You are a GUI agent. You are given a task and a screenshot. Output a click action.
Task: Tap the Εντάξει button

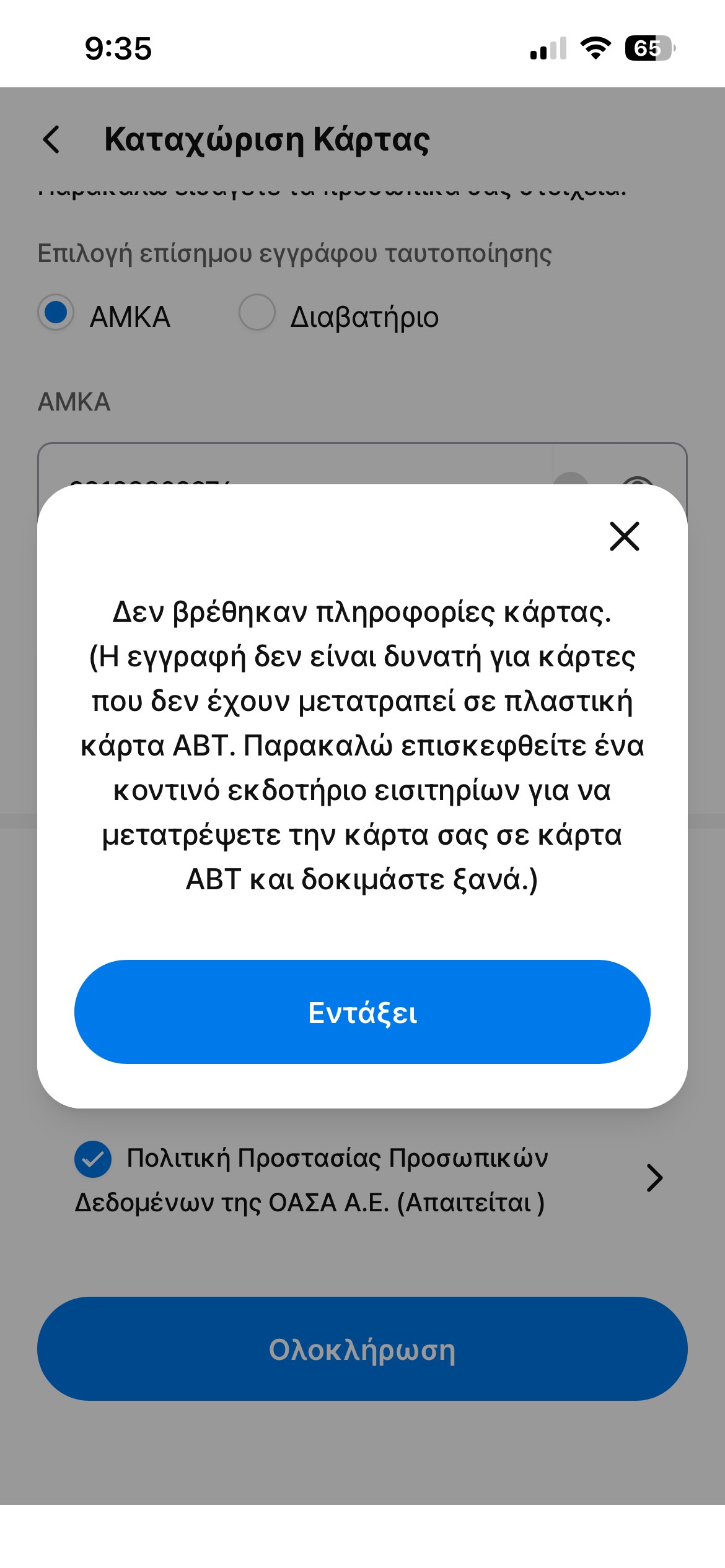(362, 1012)
